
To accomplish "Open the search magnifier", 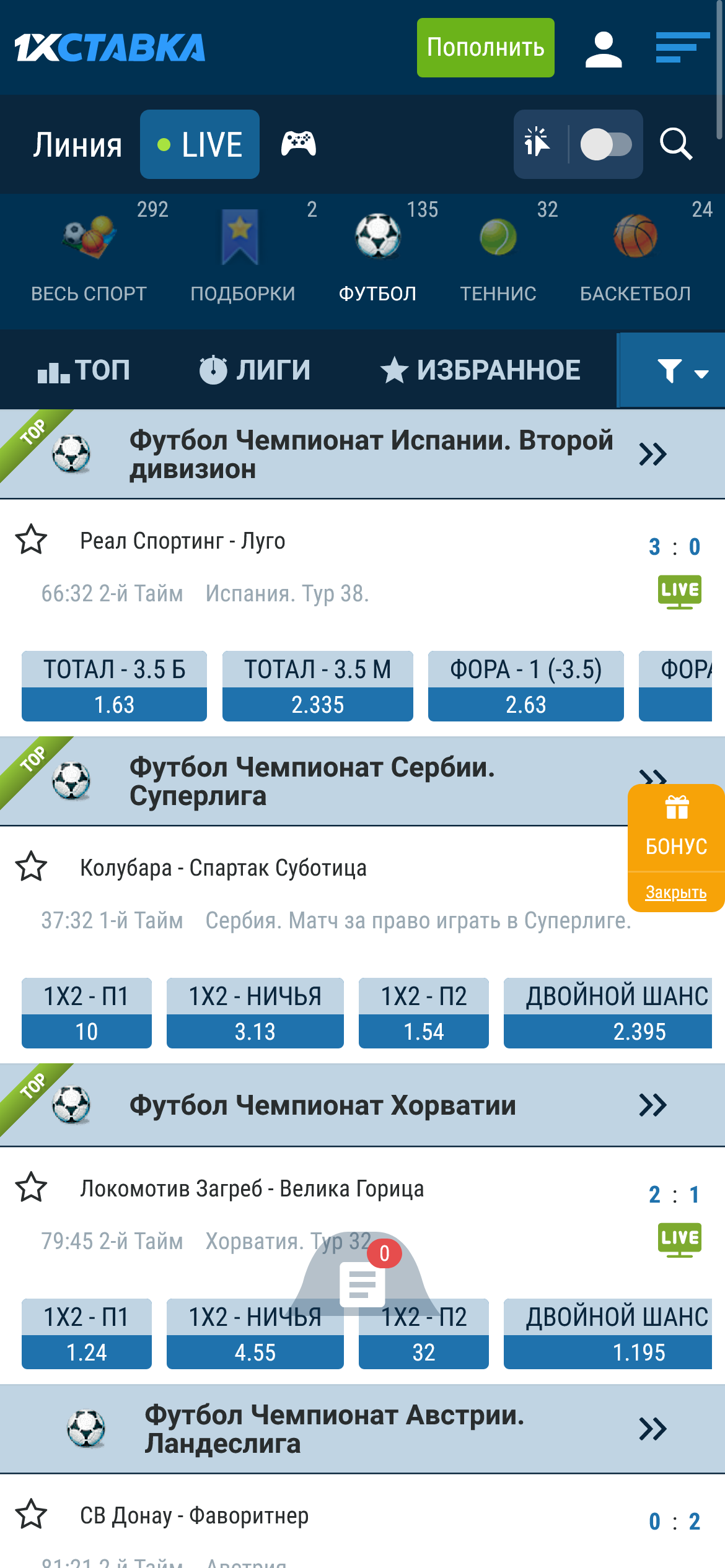I will click(675, 145).
